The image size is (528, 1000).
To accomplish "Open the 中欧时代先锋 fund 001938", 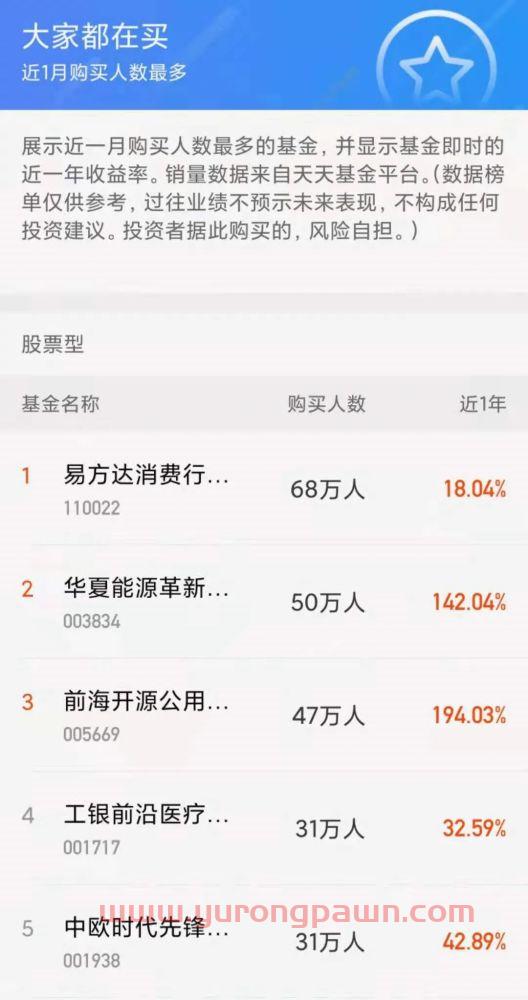I will (264, 941).
